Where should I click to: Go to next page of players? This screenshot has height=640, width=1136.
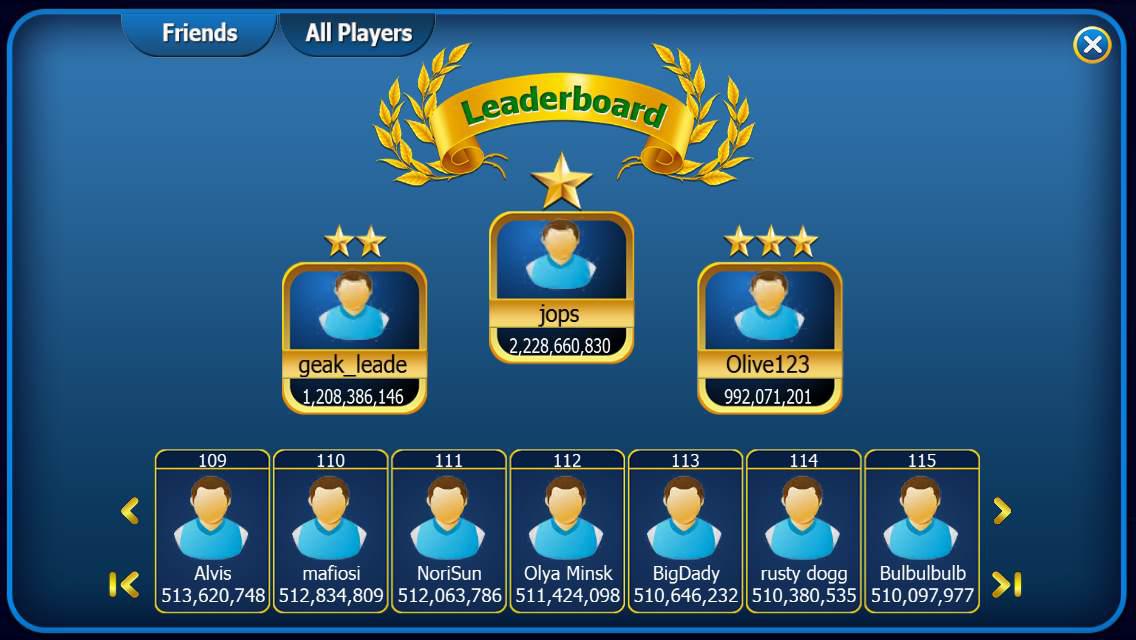(x=1002, y=511)
